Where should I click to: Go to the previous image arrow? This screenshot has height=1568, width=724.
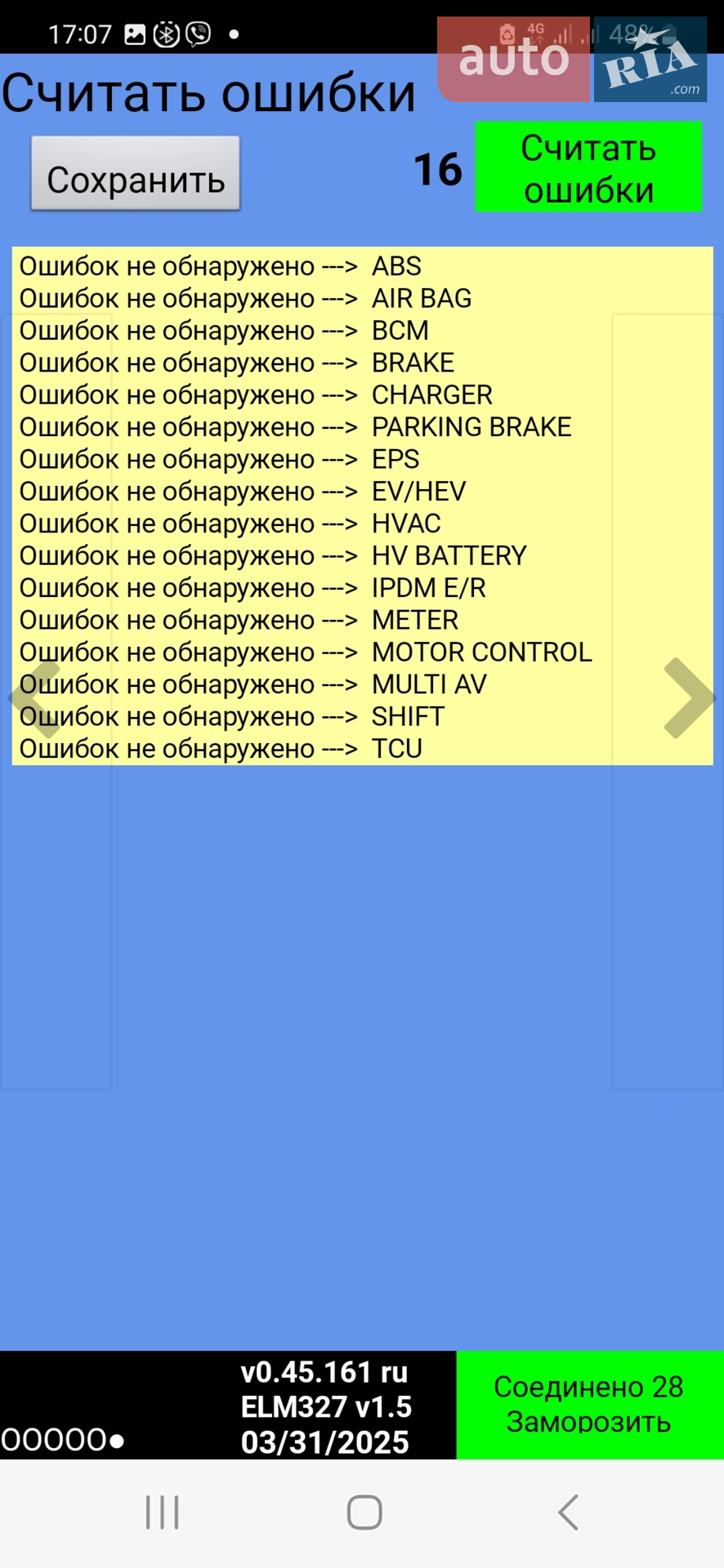(x=34, y=698)
